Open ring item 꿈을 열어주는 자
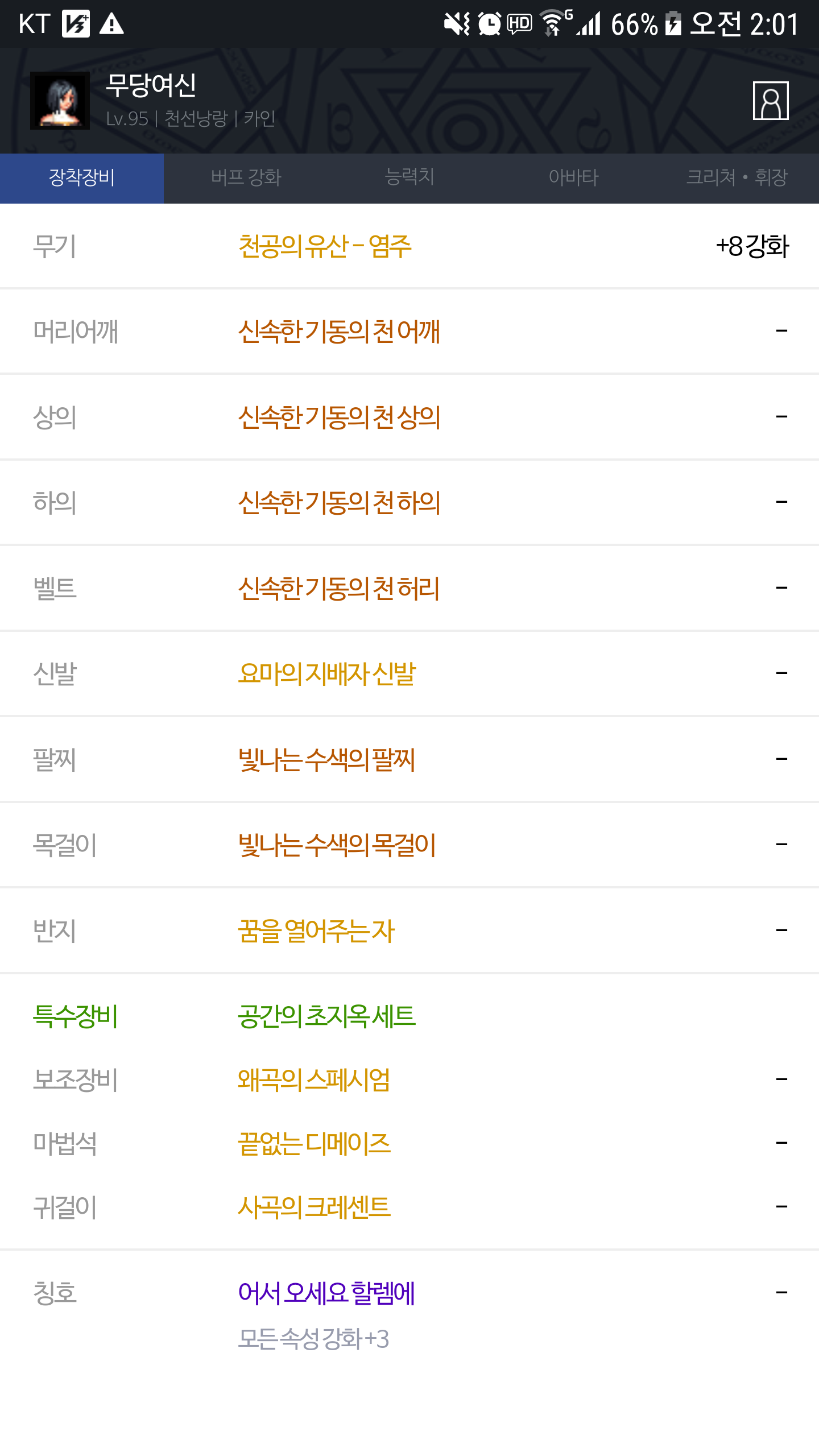The width and height of the screenshot is (819, 1456). tap(316, 930)
